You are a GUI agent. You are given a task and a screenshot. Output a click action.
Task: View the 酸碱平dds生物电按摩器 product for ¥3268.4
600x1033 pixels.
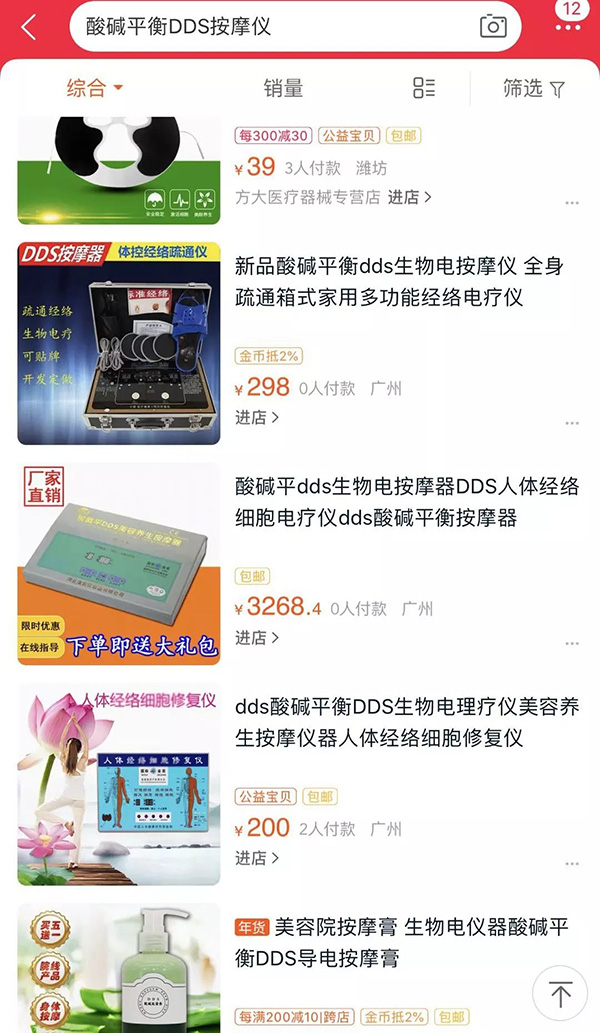[407, 502]
